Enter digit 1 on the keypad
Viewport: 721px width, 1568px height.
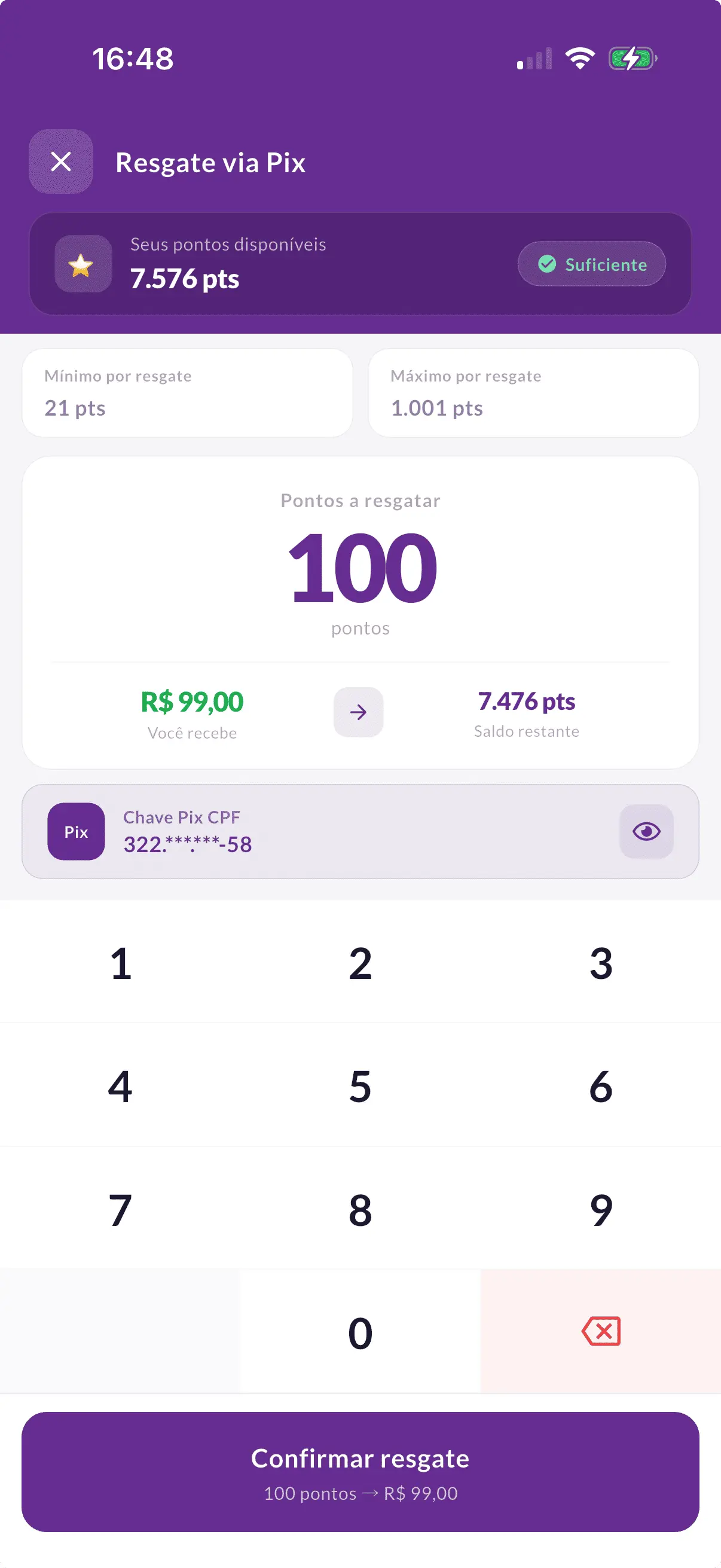tap(121, 963)
